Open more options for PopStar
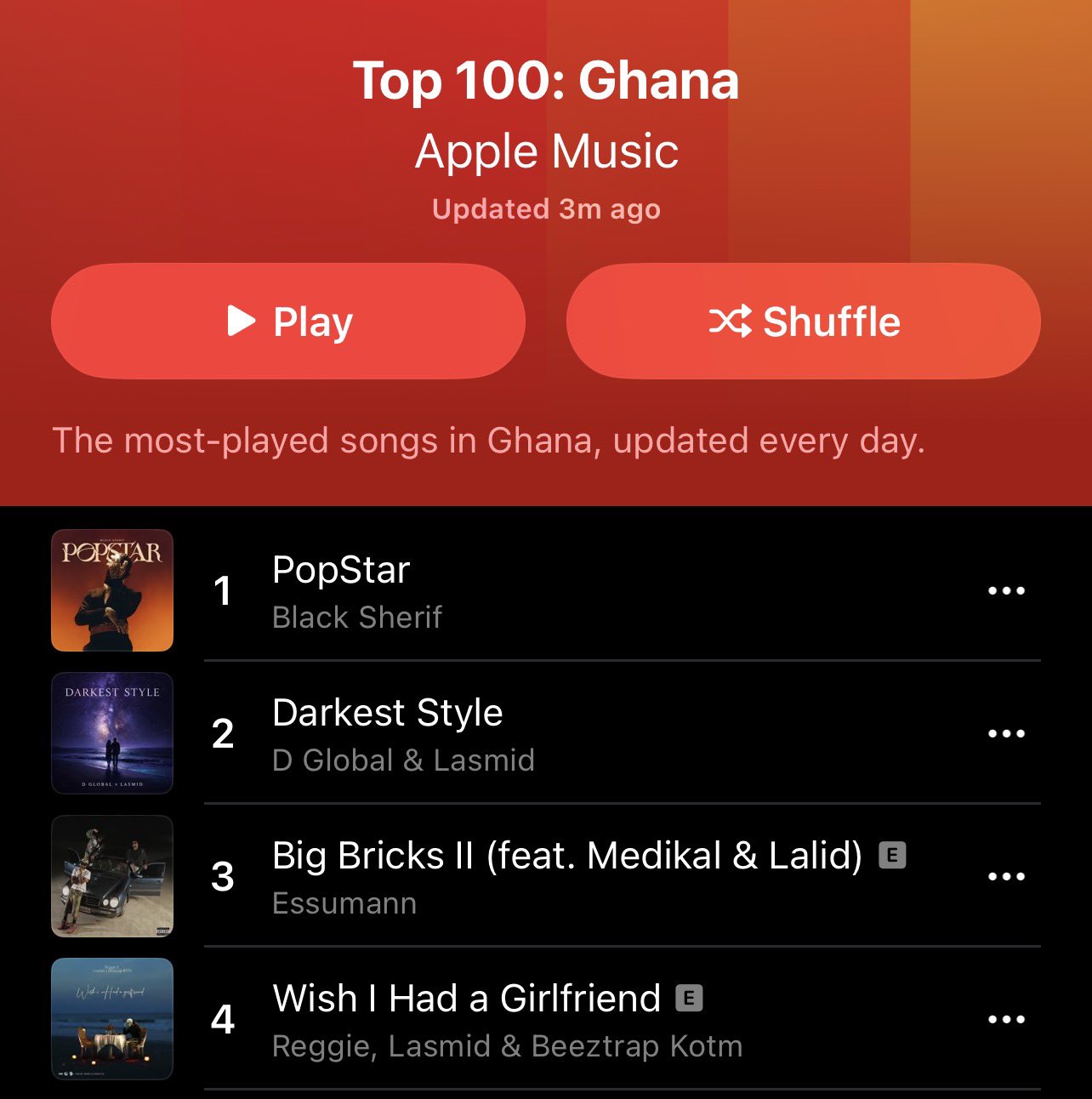 [x=1006, y=590]
